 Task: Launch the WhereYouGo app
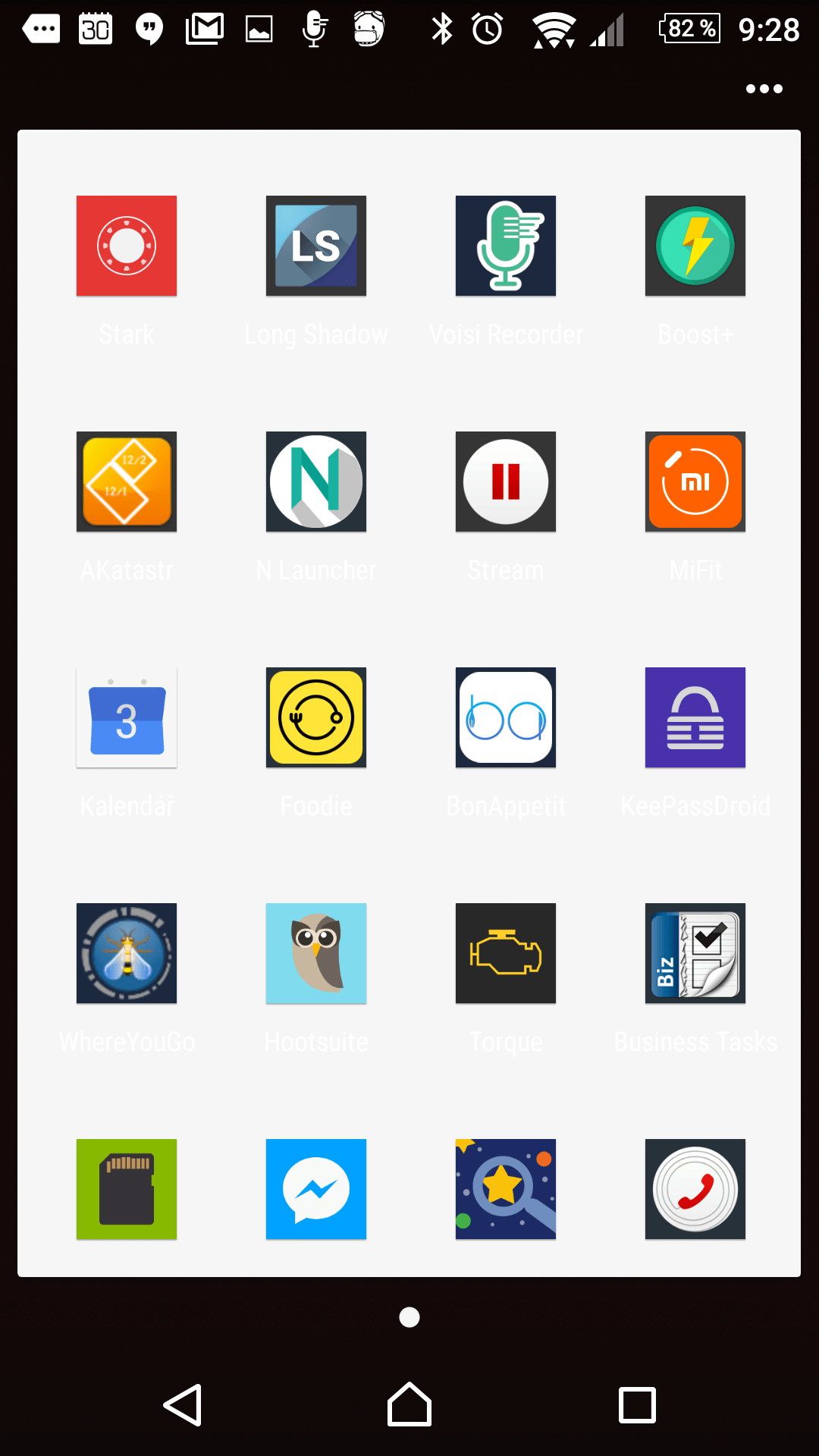[x=127, y=953]
